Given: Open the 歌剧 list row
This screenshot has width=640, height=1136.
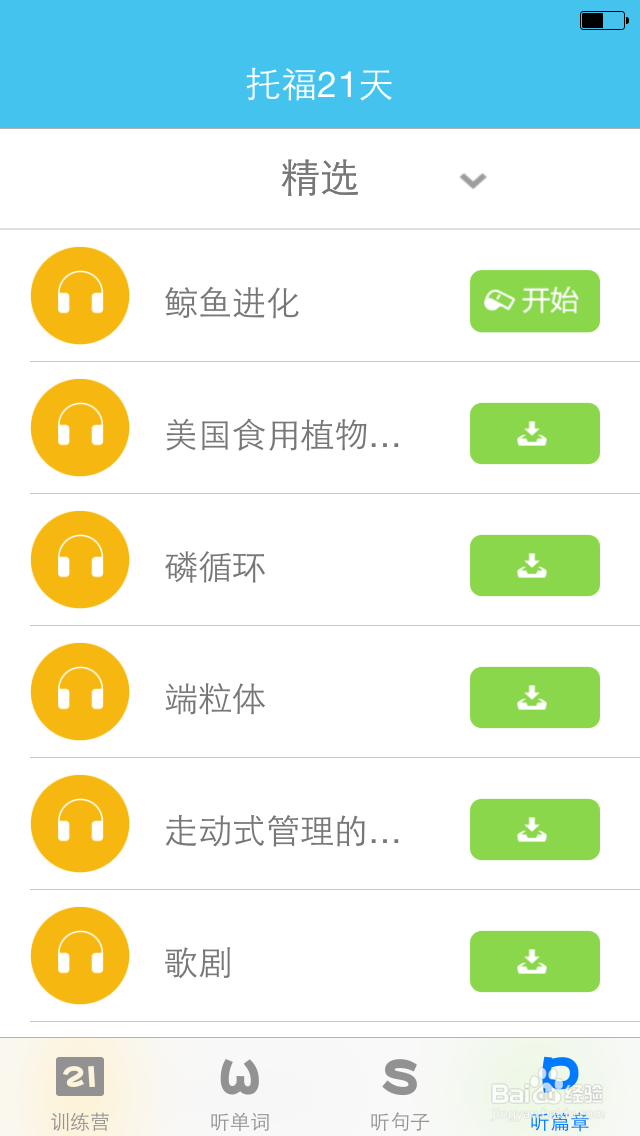Looking at the screenshot, I should (198, 963).
